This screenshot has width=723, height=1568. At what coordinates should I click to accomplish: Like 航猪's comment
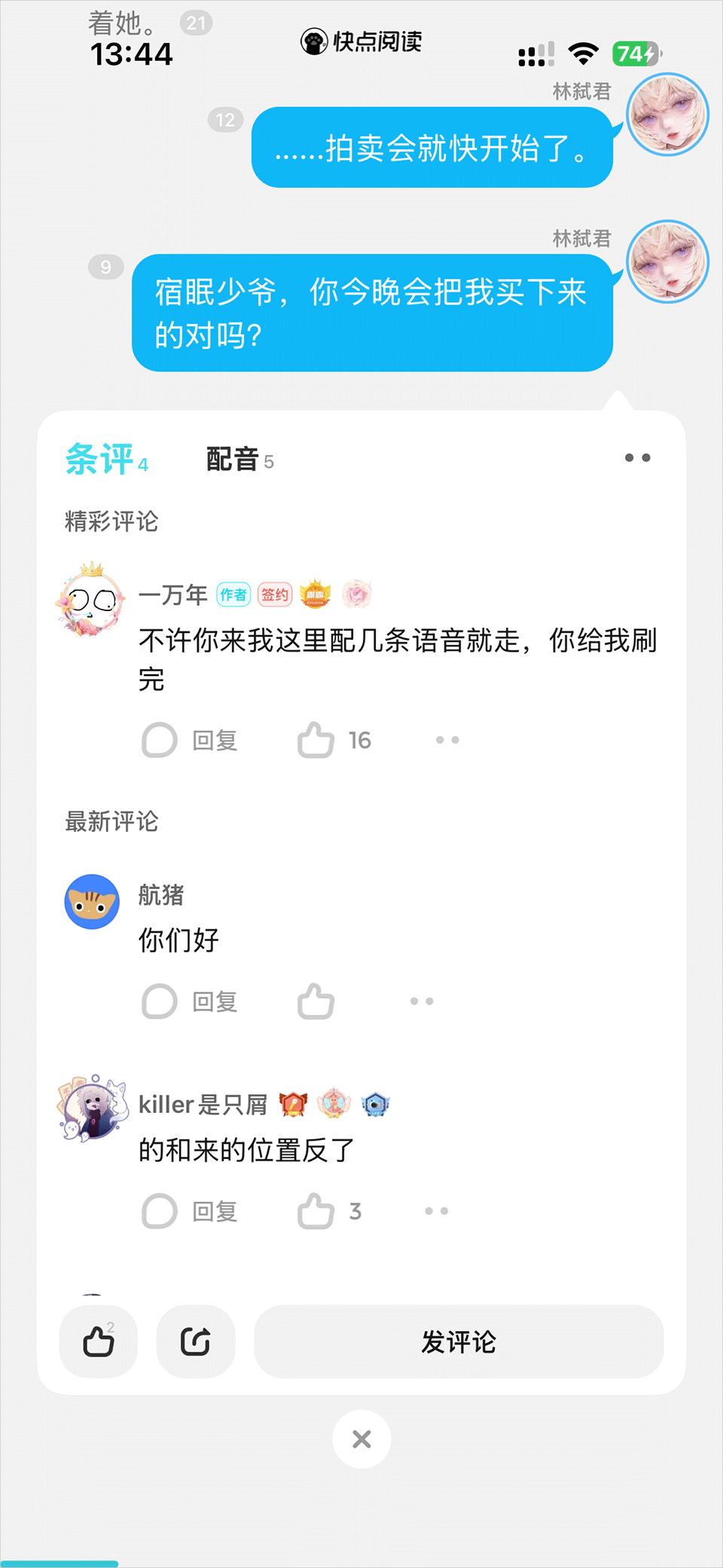pos(316,1001)
